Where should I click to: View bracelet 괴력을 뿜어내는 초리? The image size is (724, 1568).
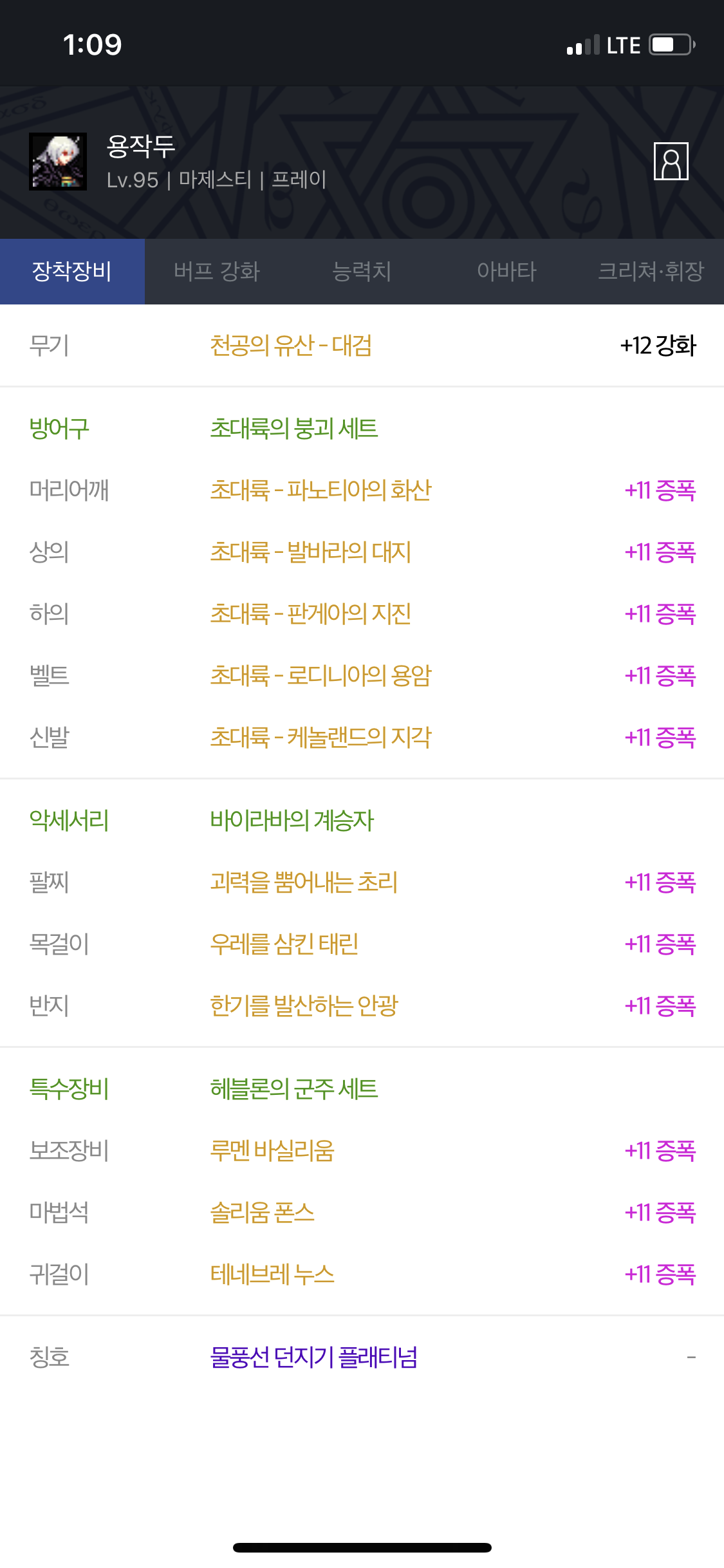point(304,882)
